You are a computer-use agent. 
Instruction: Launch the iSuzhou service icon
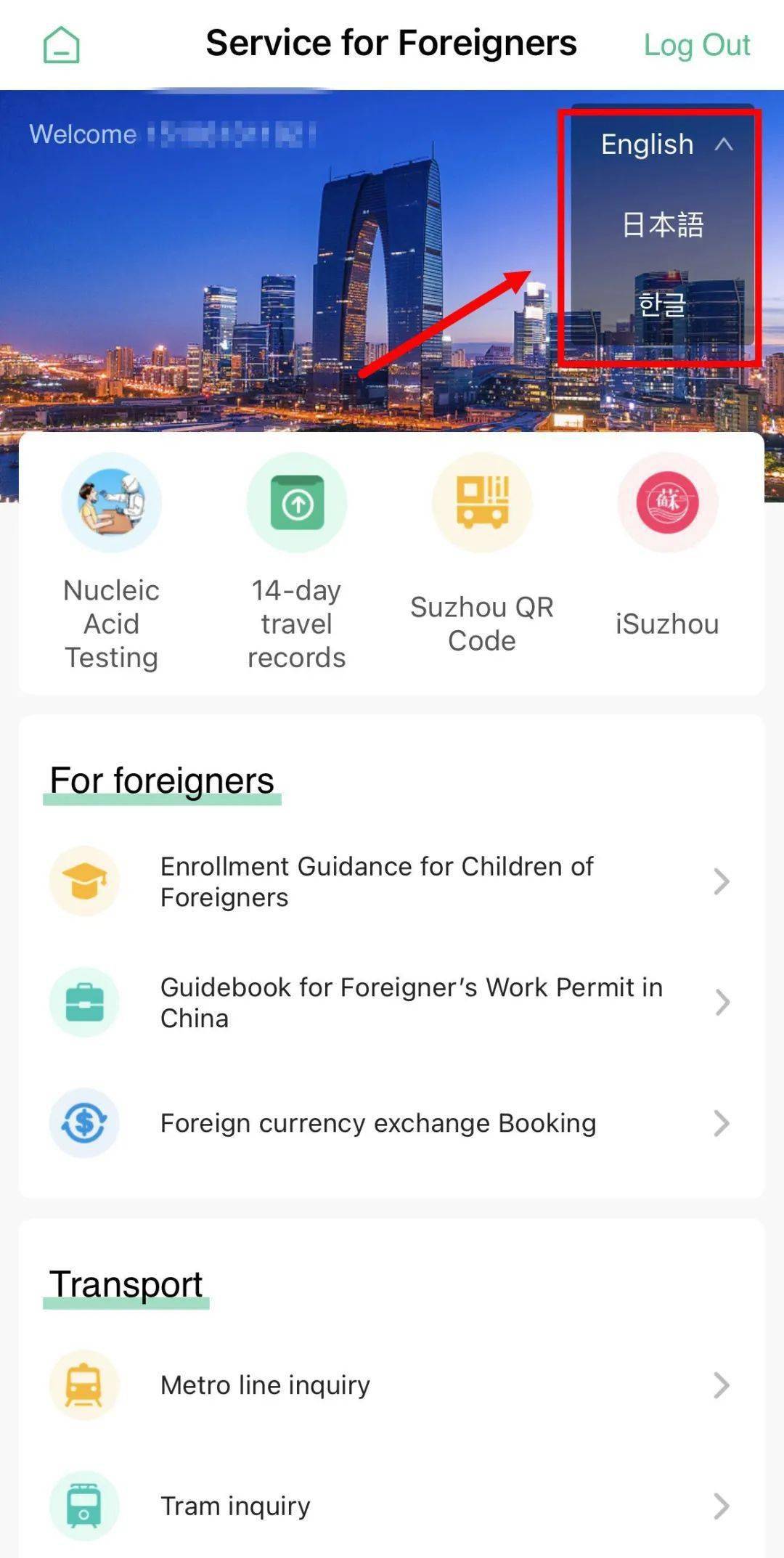(x=667, y=504)
